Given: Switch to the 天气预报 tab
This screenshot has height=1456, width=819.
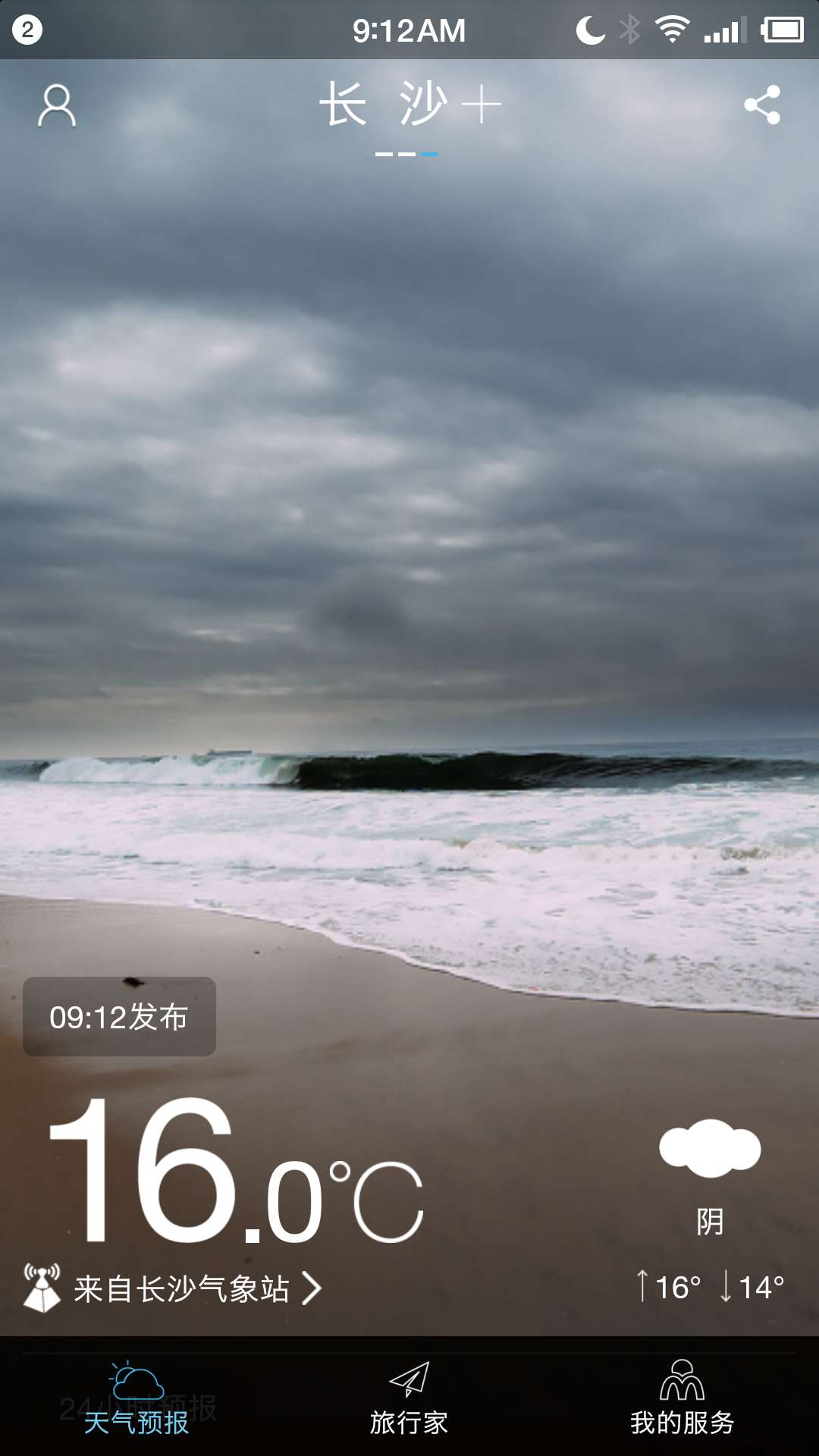Looking at the screenshot, I should [136, 1399].
